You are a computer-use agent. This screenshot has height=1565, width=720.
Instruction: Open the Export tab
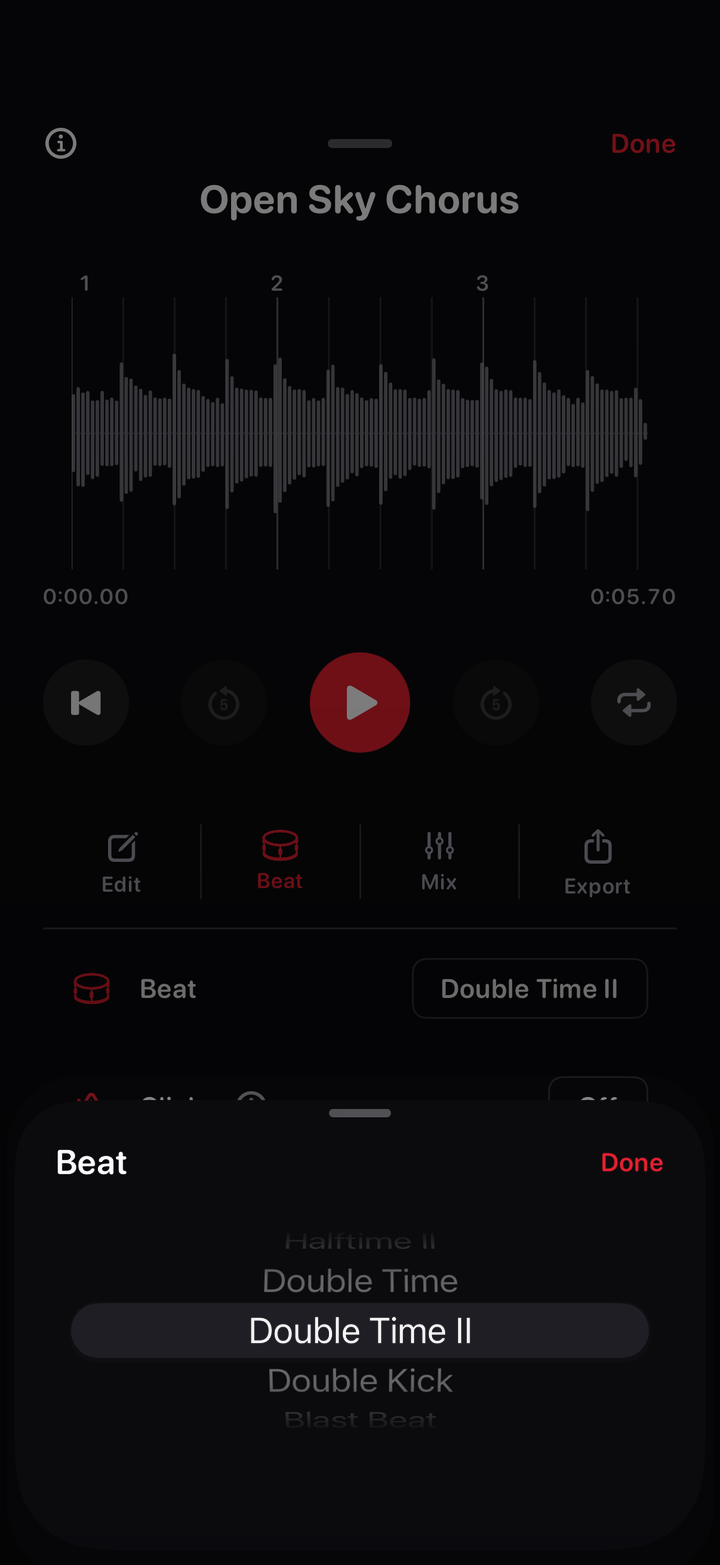[x=597, y=862]
